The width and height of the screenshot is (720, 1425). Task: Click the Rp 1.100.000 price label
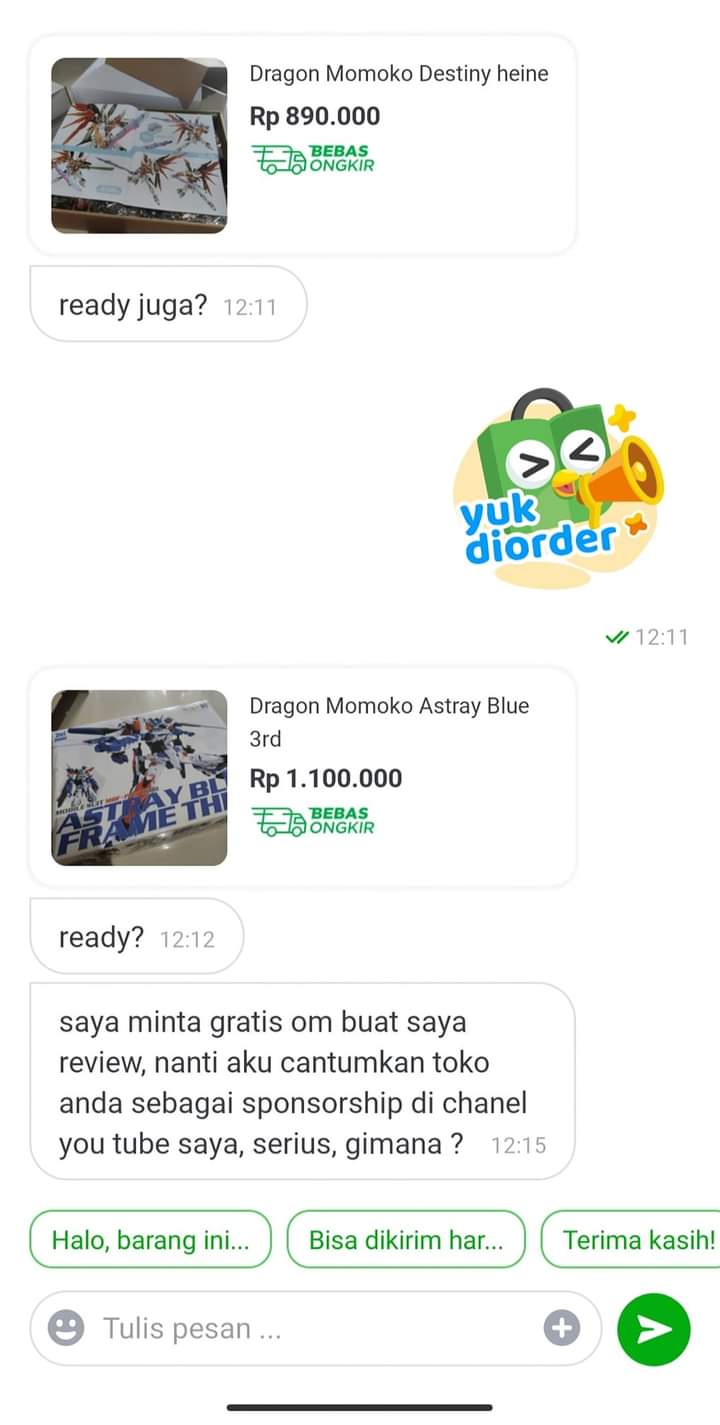click(x=327, y=778)
